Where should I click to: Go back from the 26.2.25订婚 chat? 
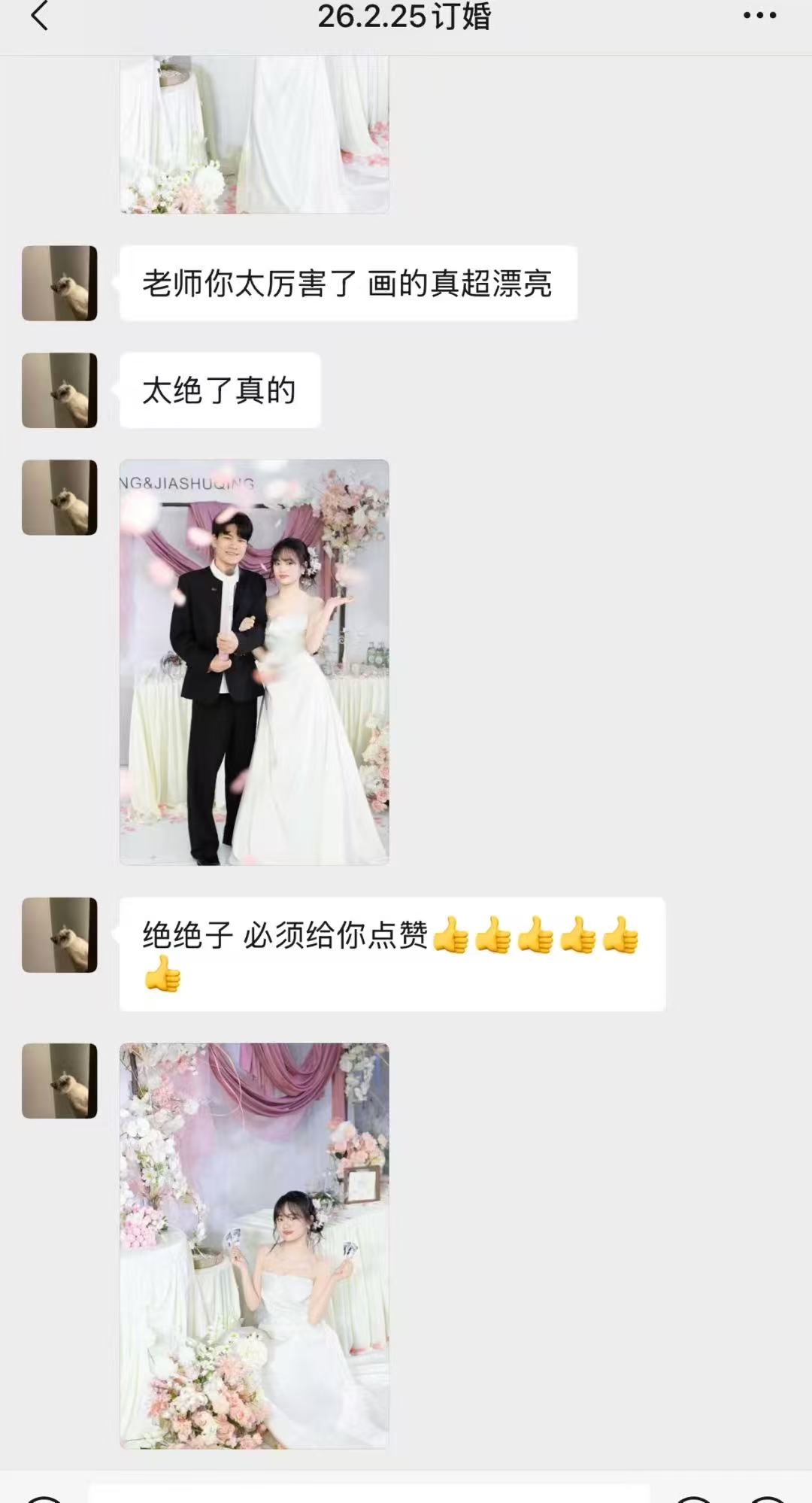(x=39, y=17)
